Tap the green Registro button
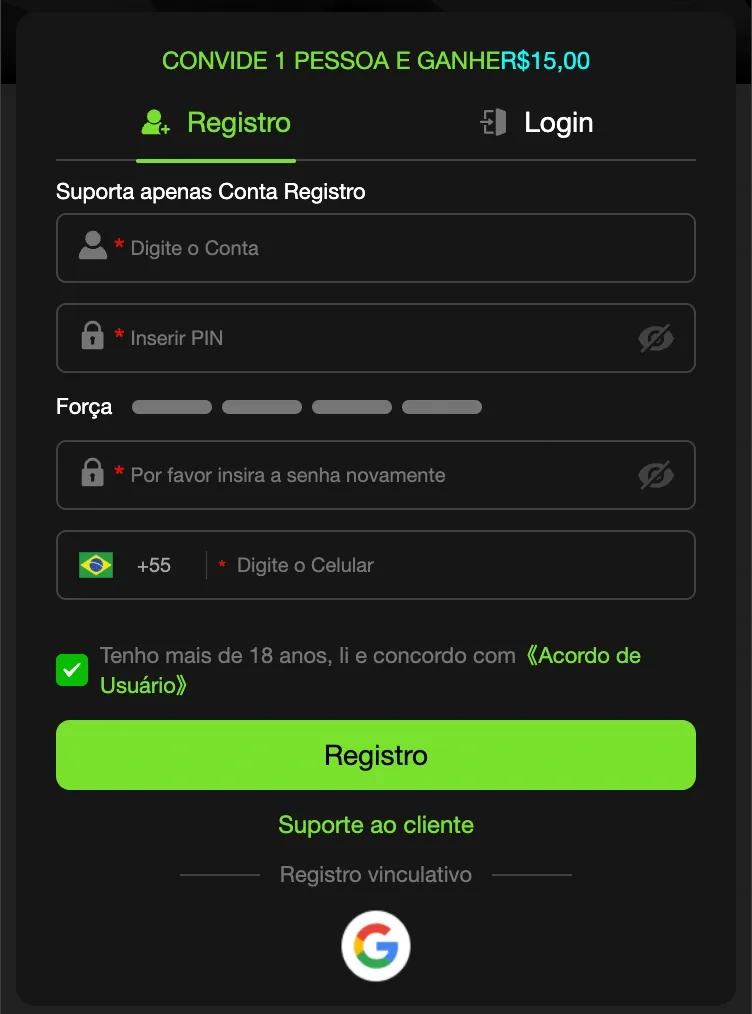Image resolution: width=752 pixels, height=1014 pixels. [376, 755]
